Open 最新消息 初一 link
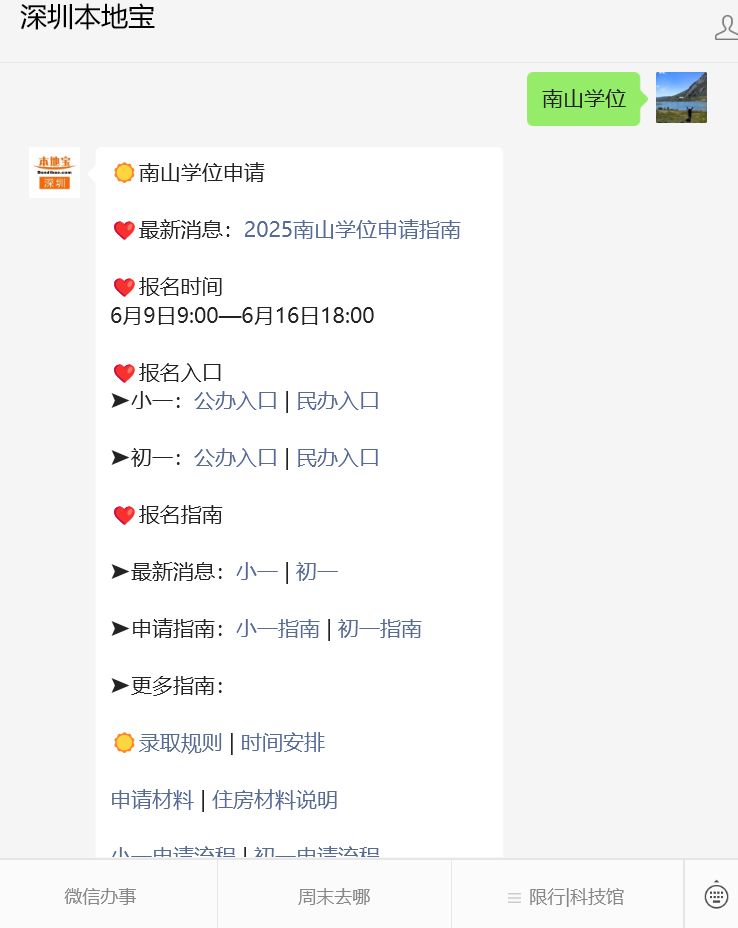The height and width of the screenshot is (928, 738). point(316,572)
